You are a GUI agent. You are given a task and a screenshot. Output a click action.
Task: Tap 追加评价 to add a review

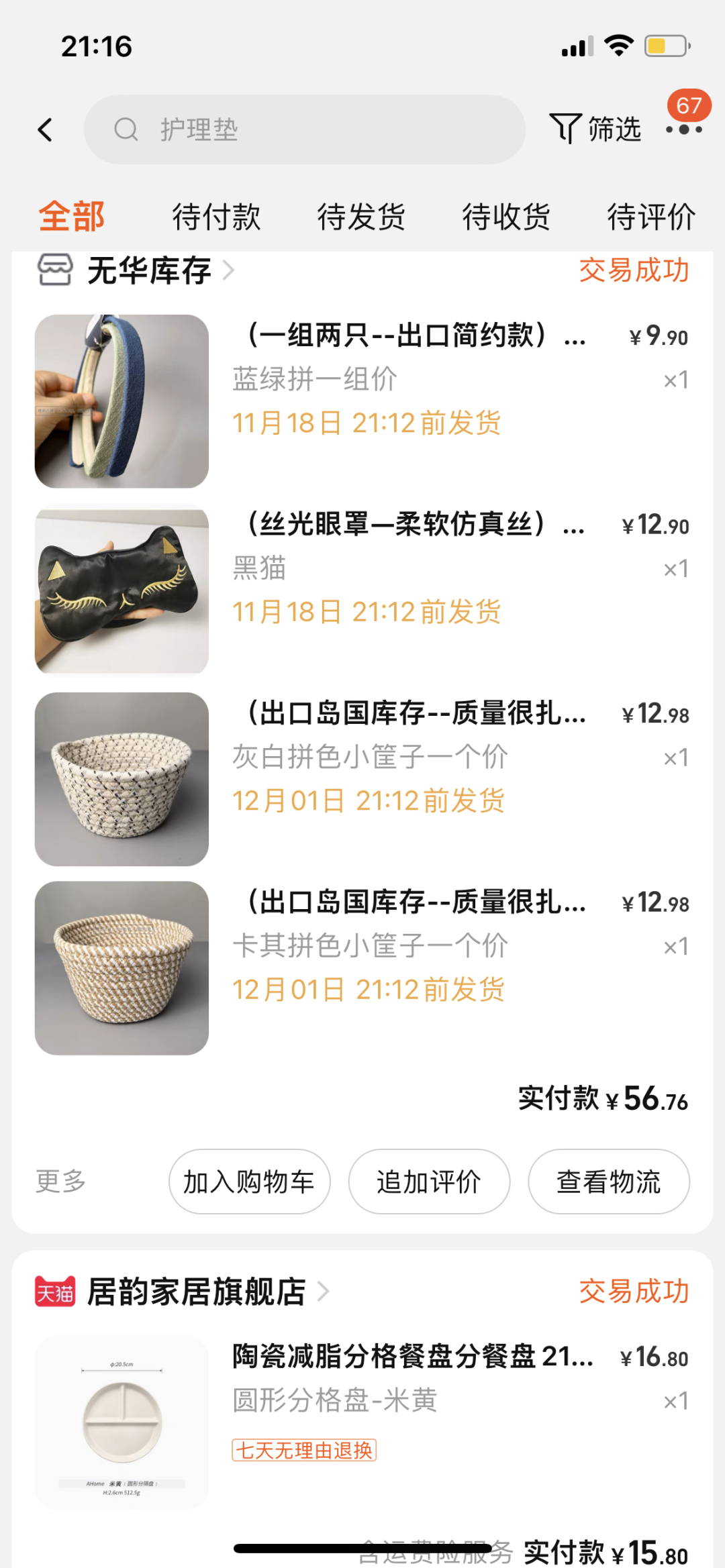[x=429, y=1182]
